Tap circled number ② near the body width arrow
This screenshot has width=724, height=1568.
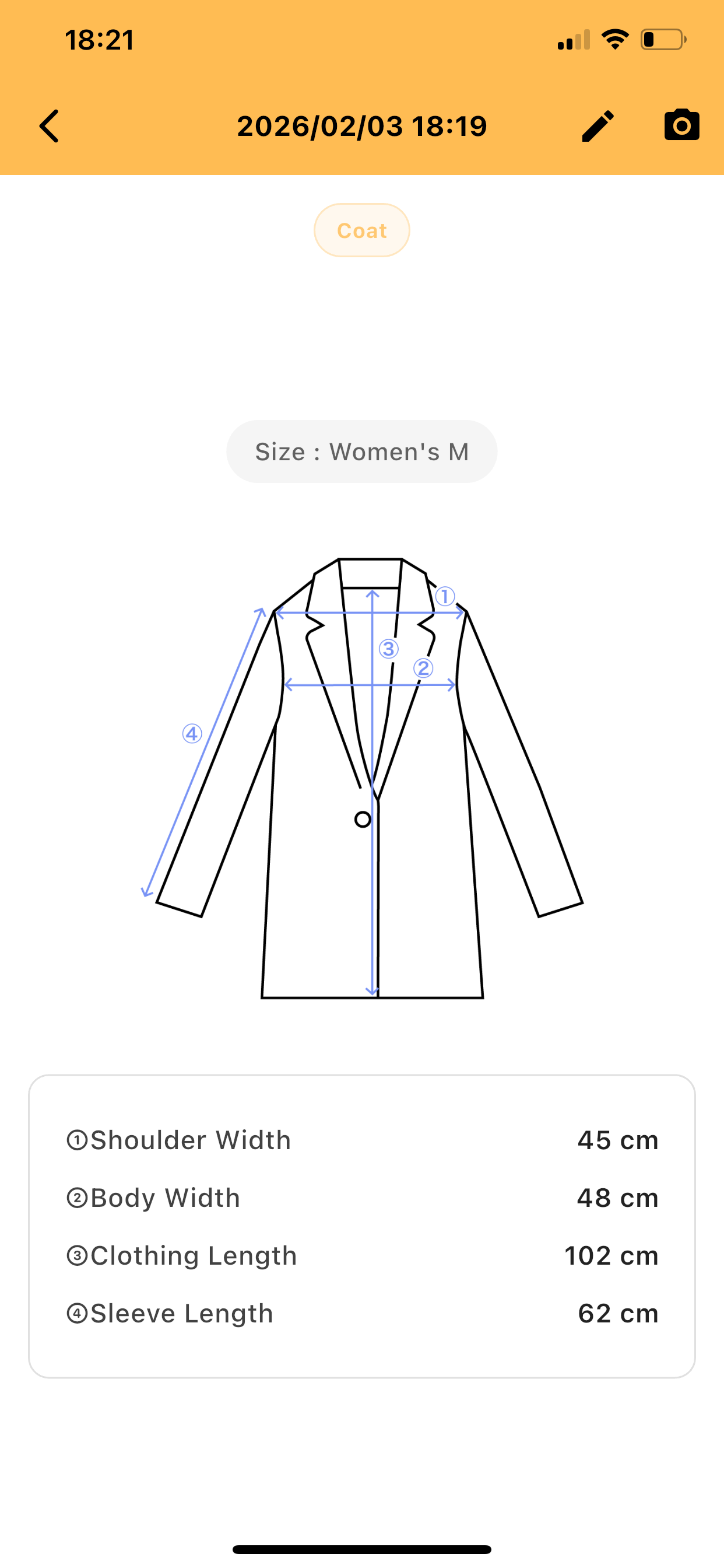(422, 668)
